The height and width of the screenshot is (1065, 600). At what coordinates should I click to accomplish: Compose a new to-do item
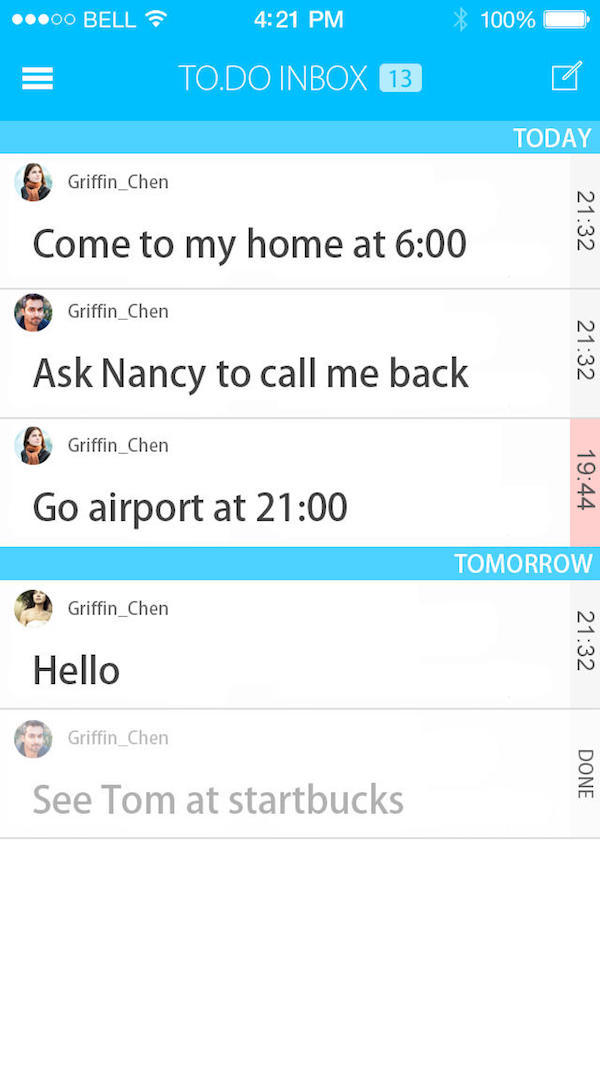pyautogui.click(x=565, y=77)
